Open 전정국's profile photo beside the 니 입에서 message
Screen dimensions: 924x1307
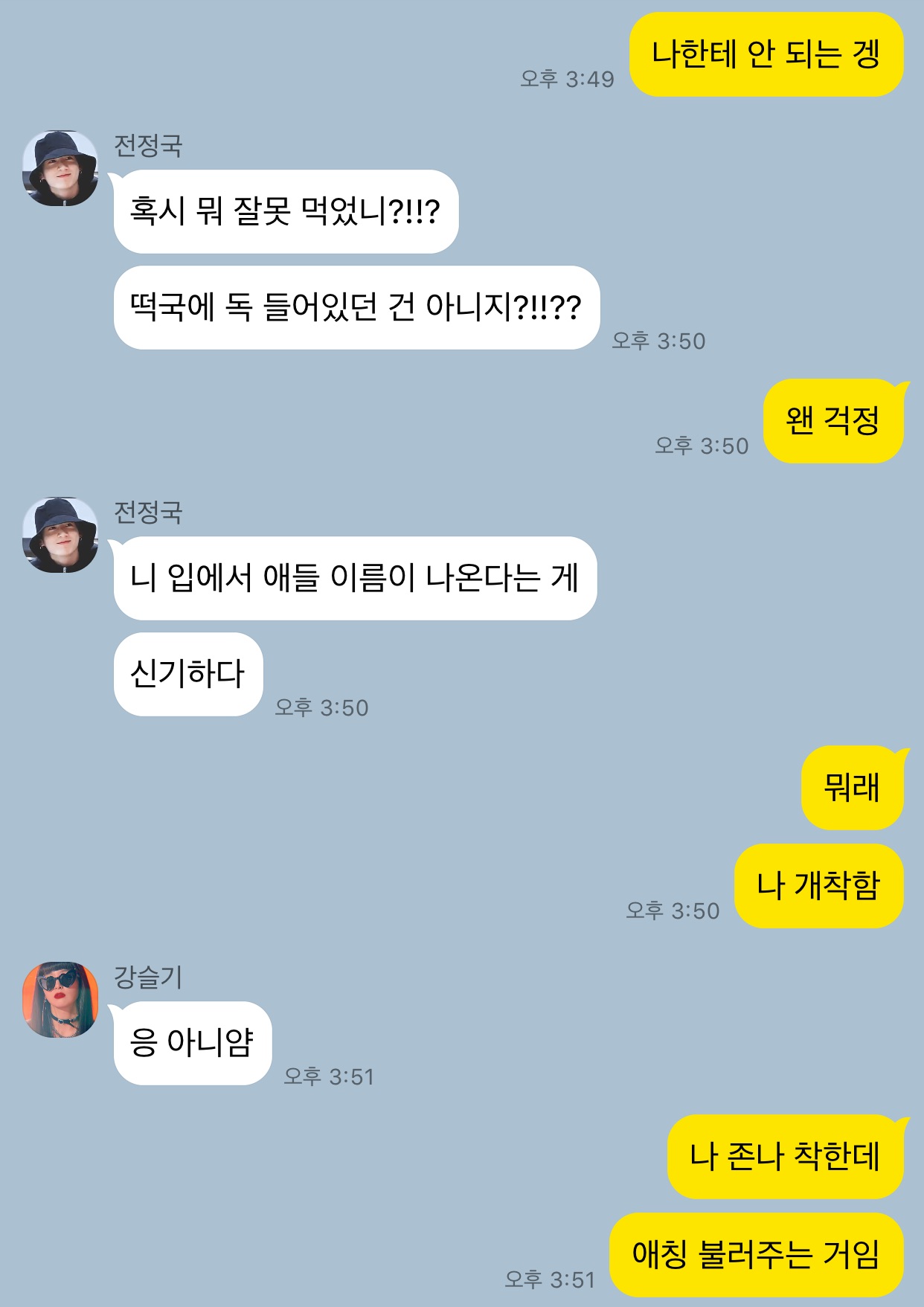[60, 535]
